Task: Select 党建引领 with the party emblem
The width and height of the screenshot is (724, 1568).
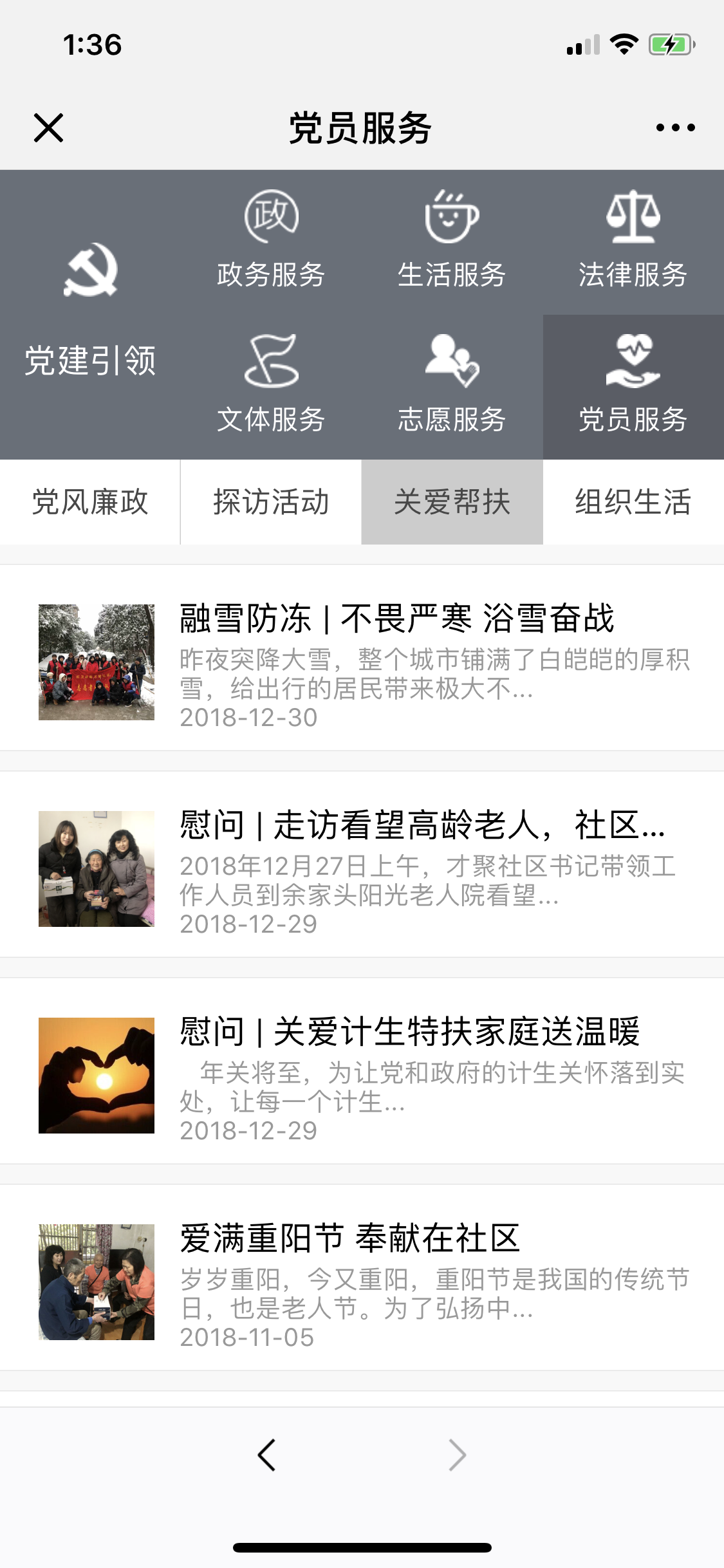Action: pos(90,314)
